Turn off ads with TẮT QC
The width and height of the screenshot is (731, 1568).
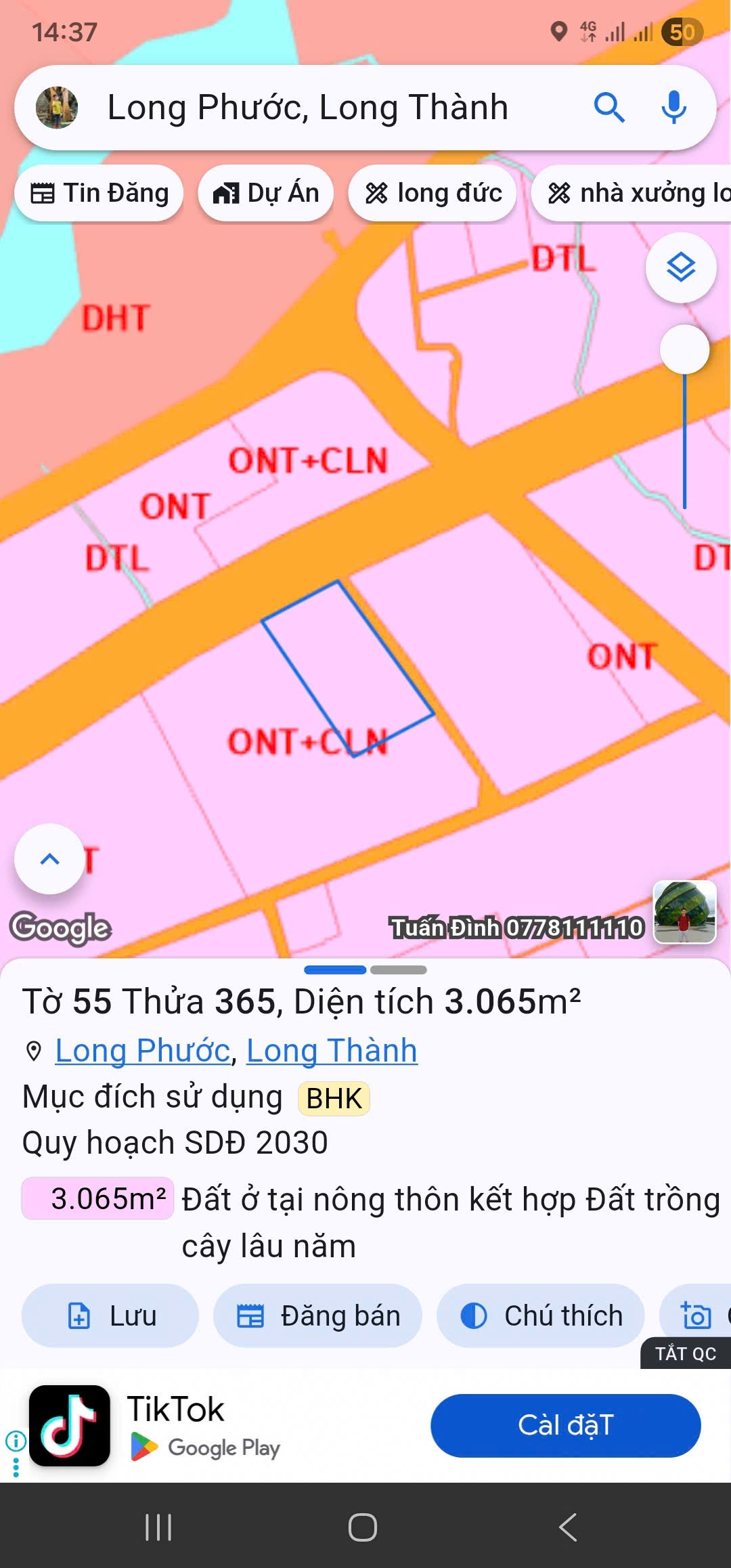686,1353
